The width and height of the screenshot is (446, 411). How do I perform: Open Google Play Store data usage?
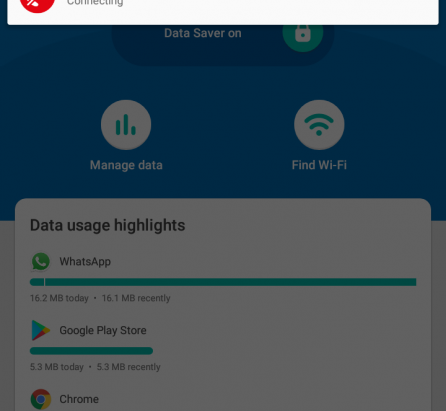223,347
